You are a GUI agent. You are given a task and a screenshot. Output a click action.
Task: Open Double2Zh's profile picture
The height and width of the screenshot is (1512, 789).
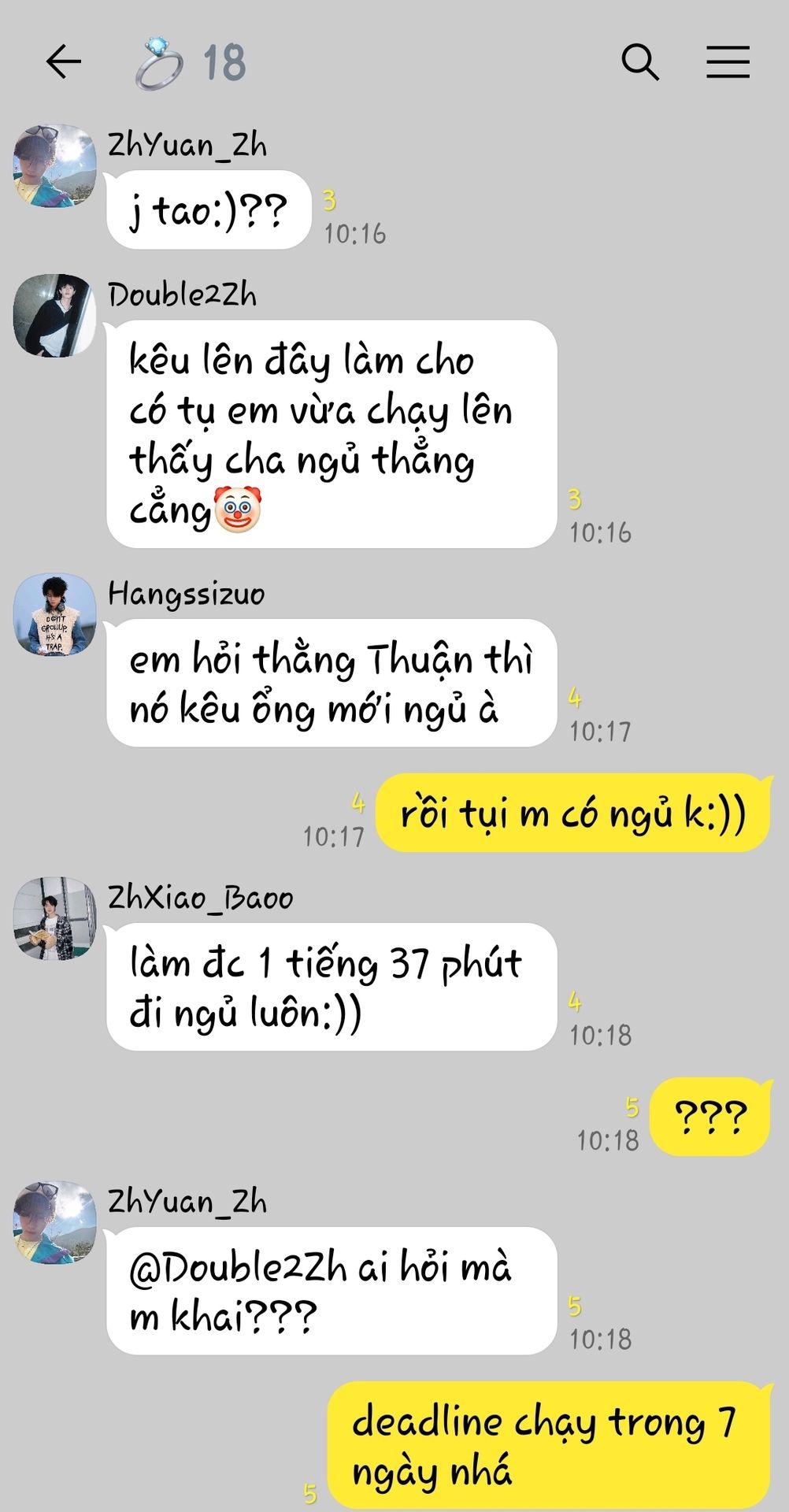54,315
